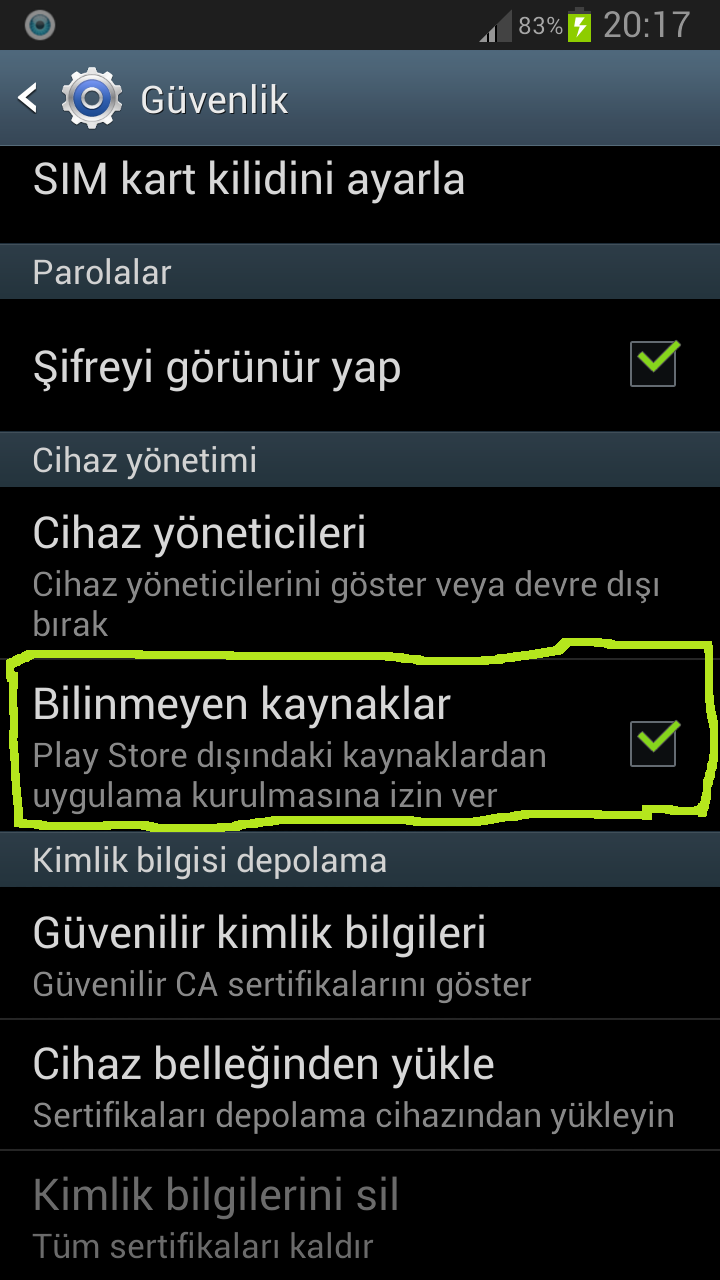Go back from Güvenlik settings
The width and height of the screenshot is (720, 1280).
point(30,98)
